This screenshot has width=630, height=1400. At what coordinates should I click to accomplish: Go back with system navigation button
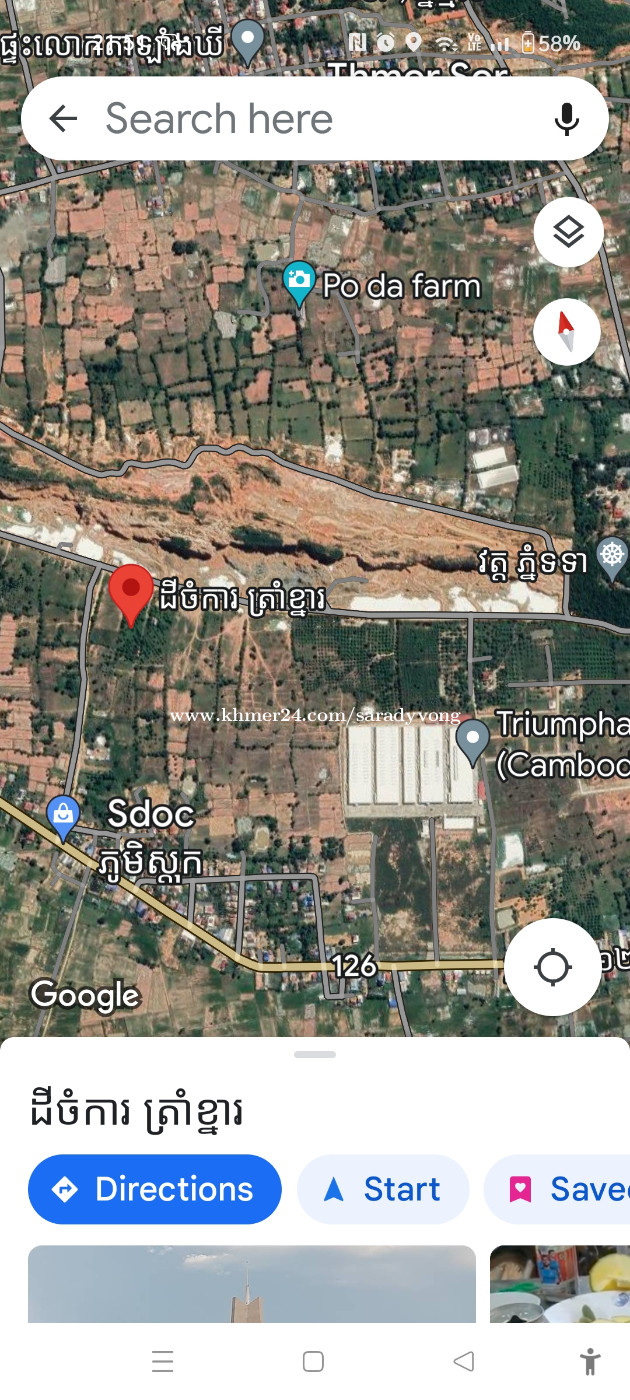click(x=463, y=1361)
